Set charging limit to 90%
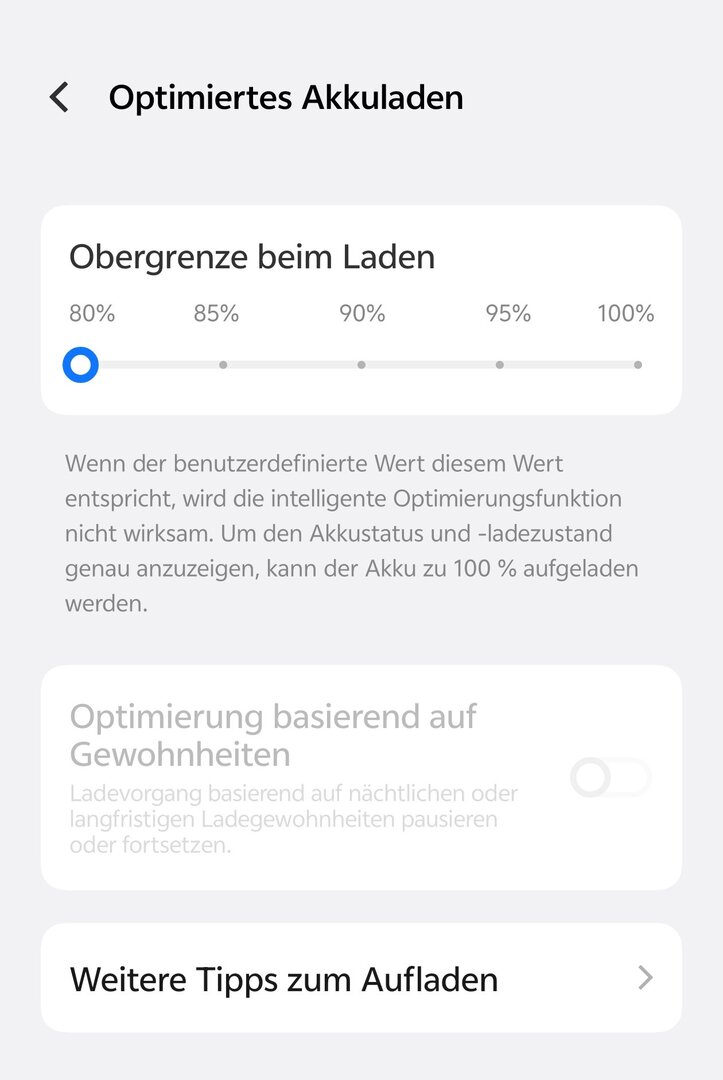 click(361, 365)
